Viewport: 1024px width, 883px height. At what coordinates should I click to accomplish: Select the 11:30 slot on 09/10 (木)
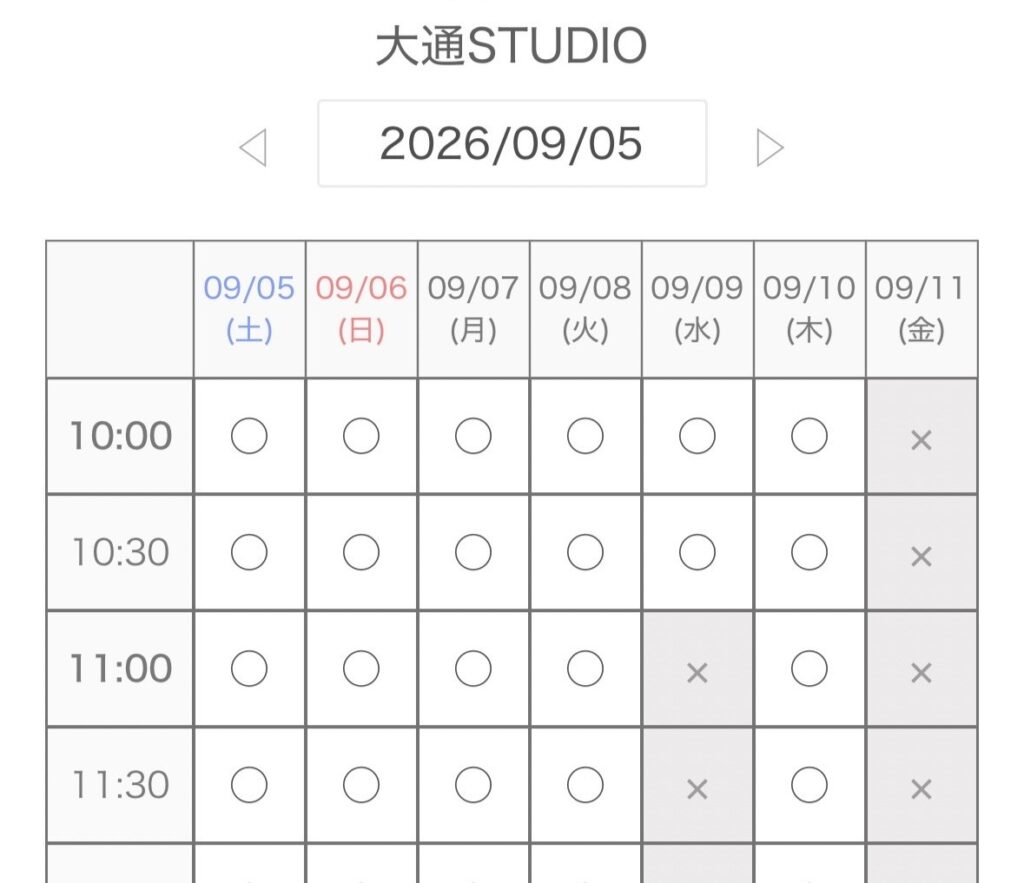pyautogui.click(x=810, y=785)
